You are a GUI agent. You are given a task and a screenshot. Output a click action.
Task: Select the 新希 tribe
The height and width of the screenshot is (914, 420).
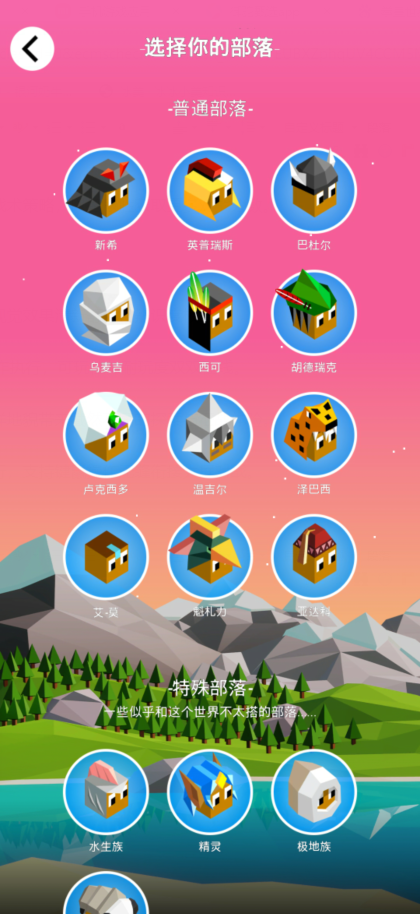[x=106, y=191]
